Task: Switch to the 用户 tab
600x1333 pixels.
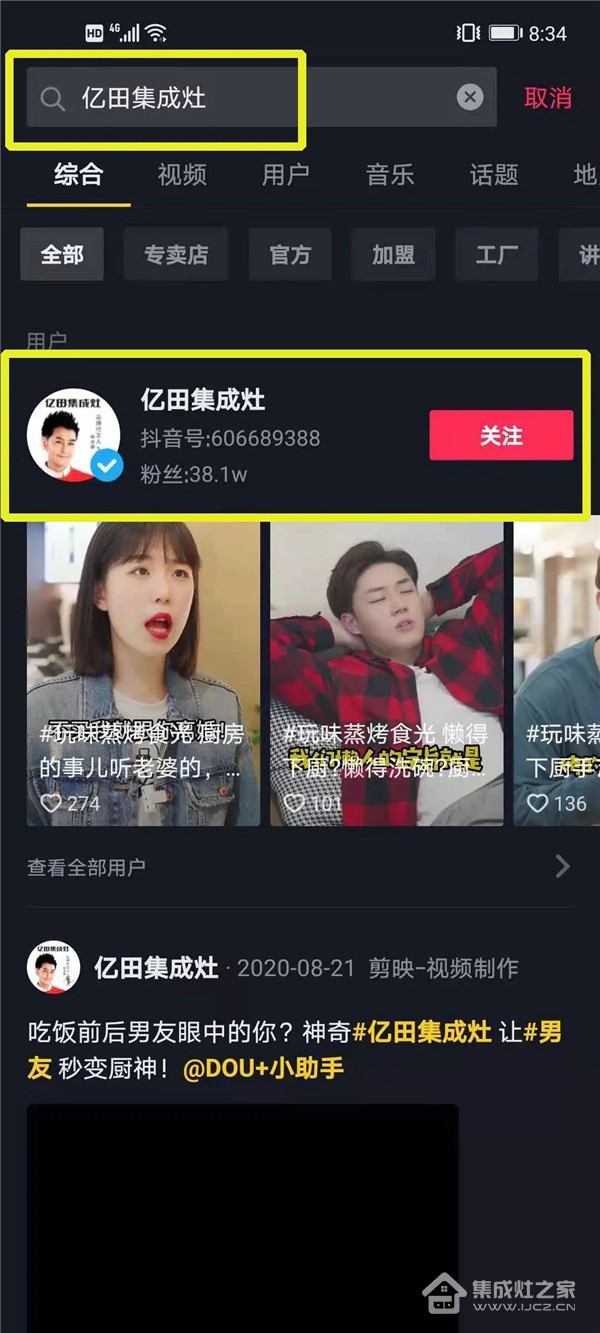Action: point(286,174)
